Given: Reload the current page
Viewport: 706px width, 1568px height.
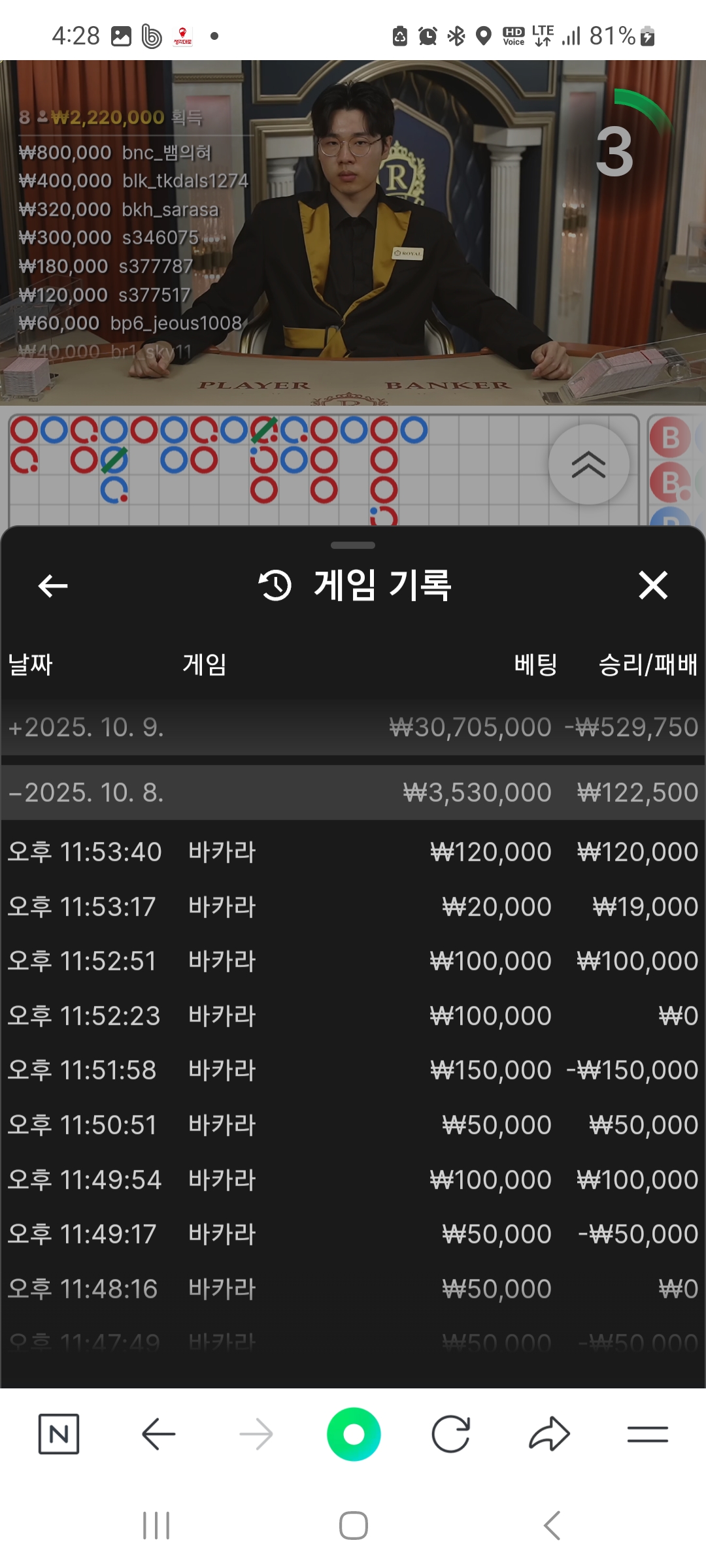Looking at the screenshot, I should point(451,1434).
